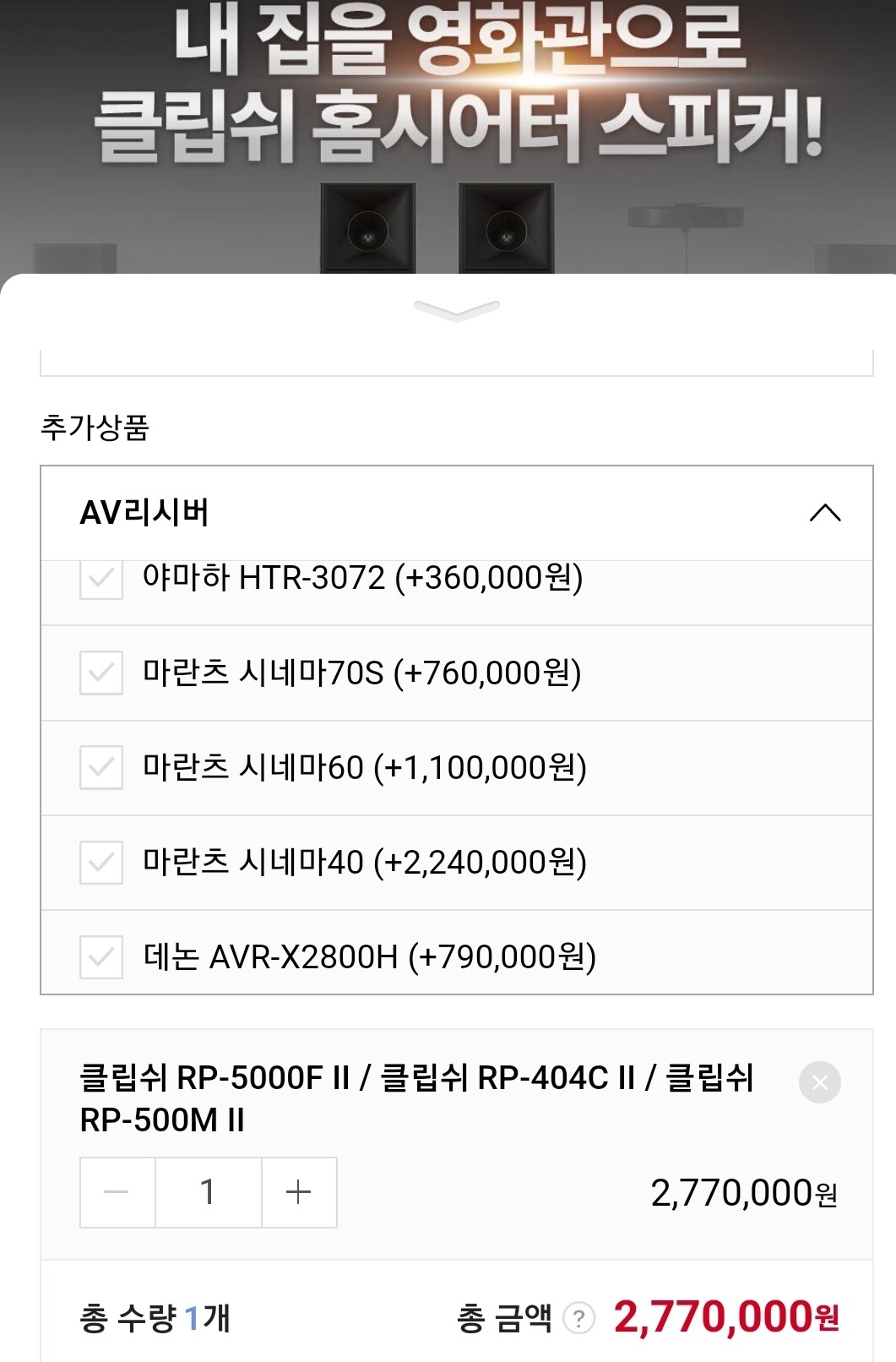Collapse the option sheet with the down handle
The width and height of the screenshot is (896, 1362).
(x=456, y=310)
